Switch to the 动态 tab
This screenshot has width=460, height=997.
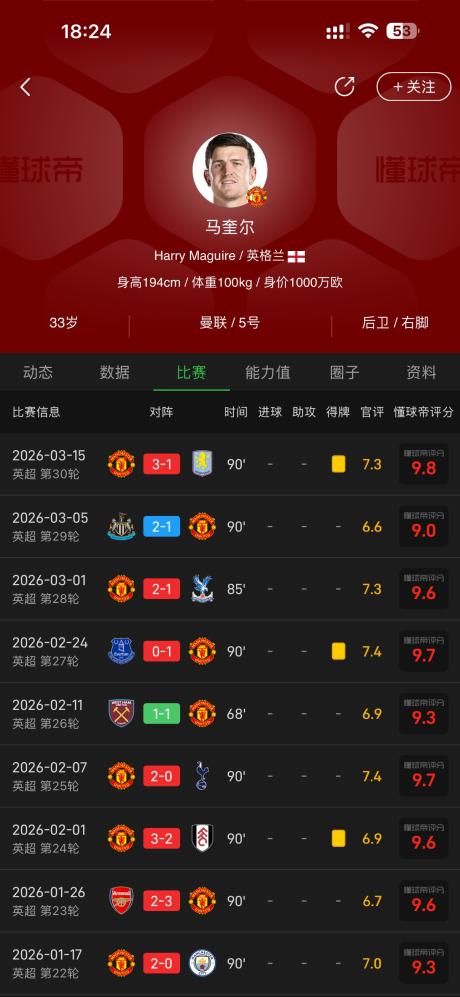(38, 372)
